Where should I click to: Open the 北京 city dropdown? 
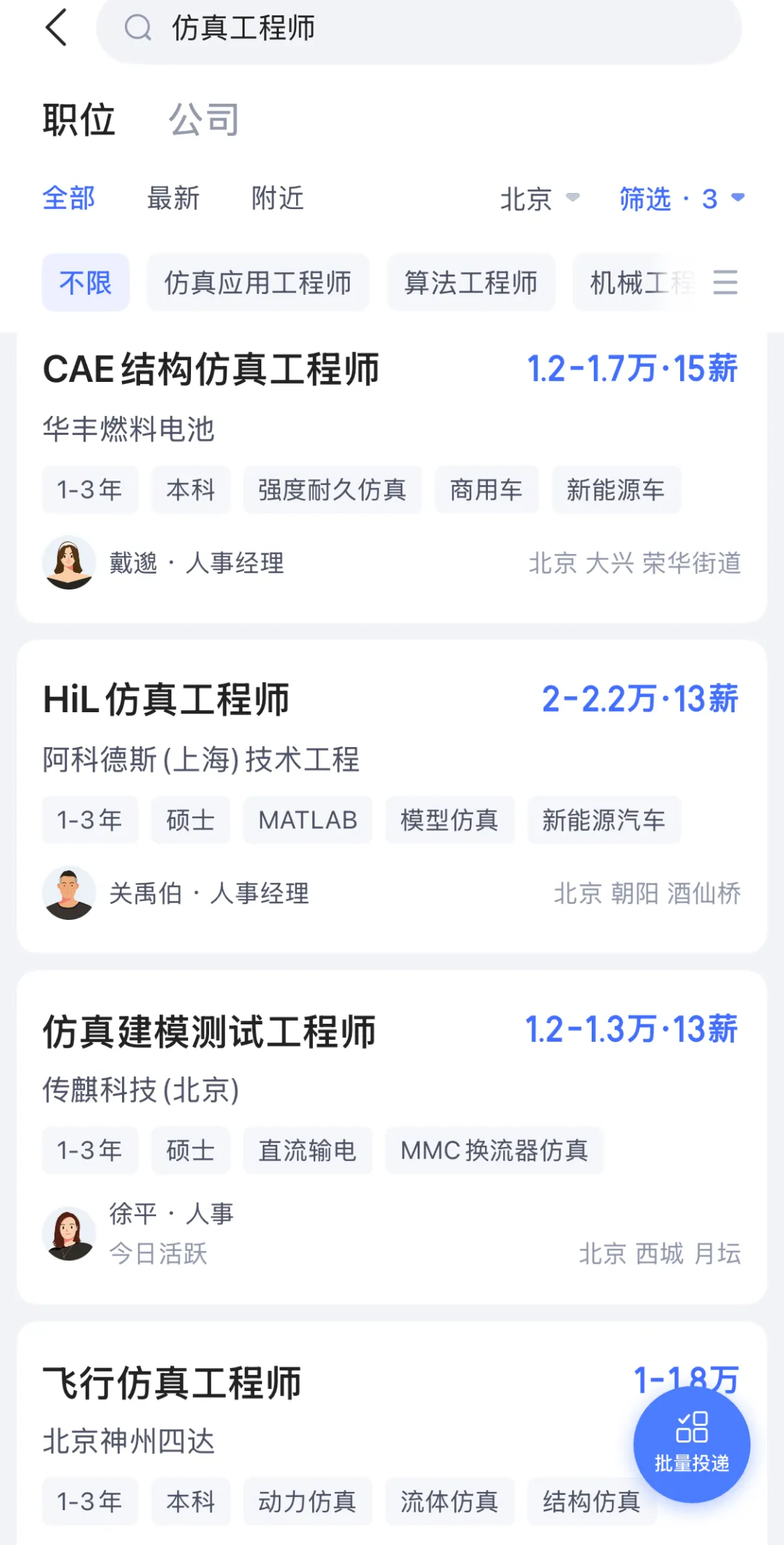pos(539,198)
